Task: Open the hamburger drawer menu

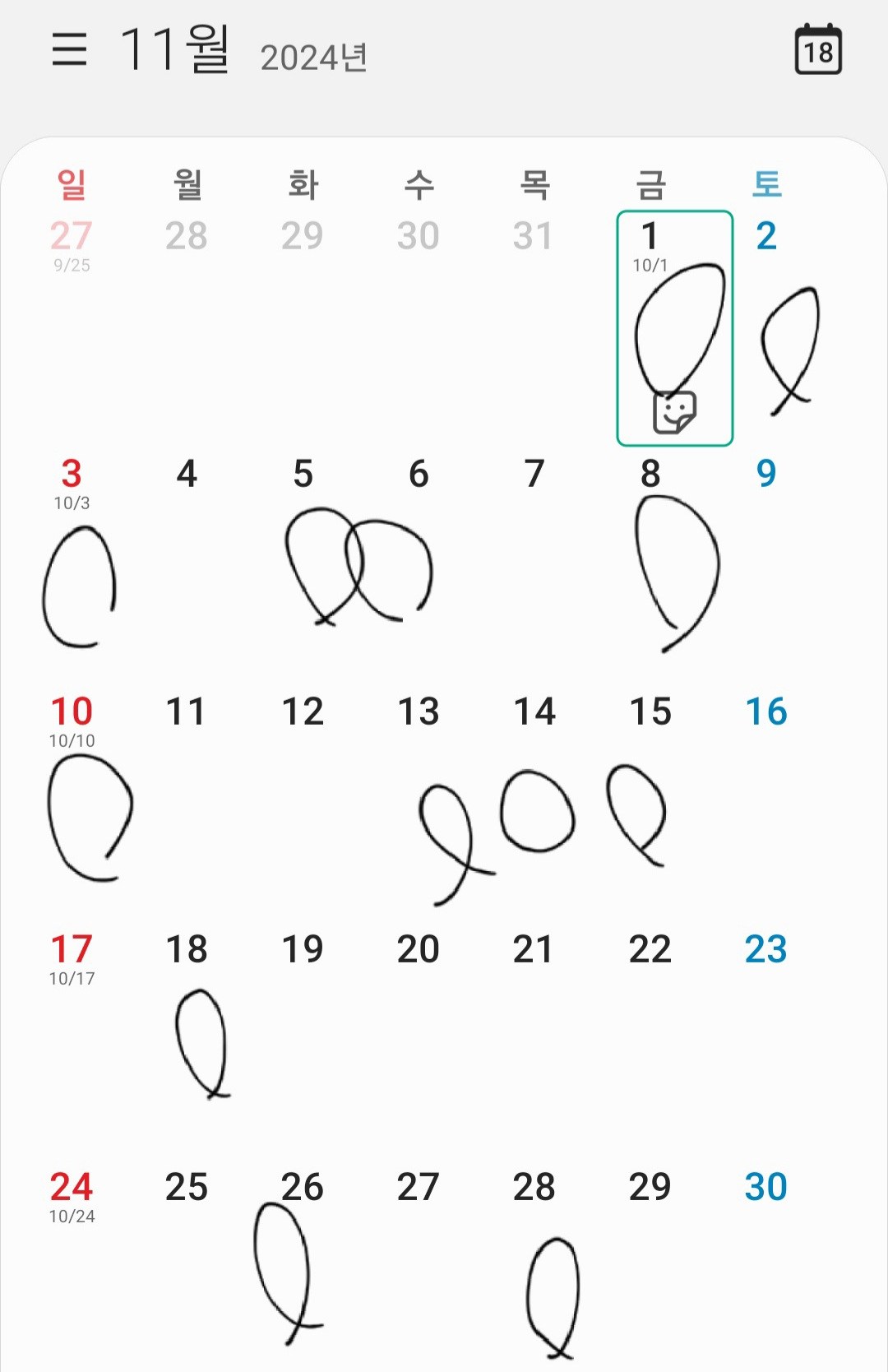Action: 69,49
